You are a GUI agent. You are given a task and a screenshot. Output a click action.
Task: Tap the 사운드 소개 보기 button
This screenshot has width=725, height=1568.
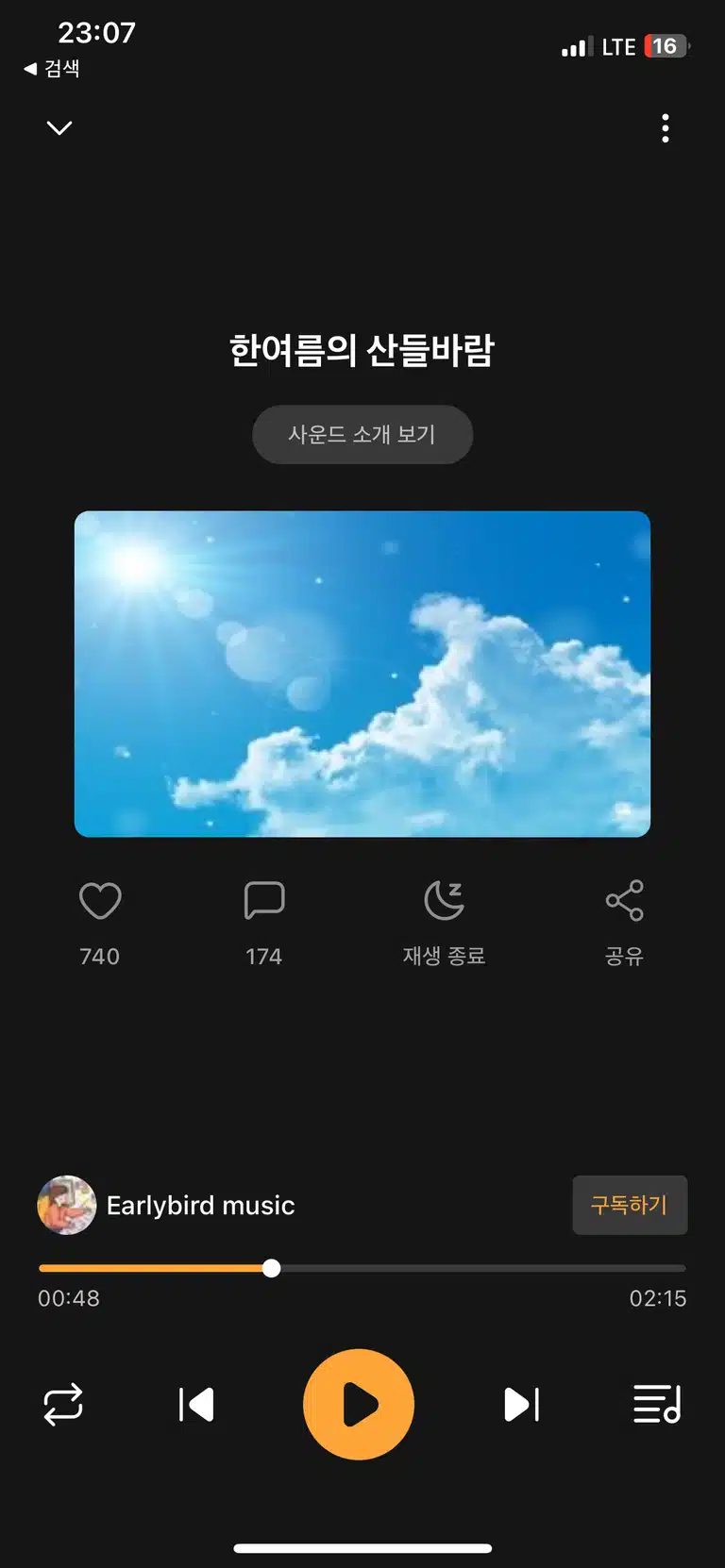click(362, 434)
